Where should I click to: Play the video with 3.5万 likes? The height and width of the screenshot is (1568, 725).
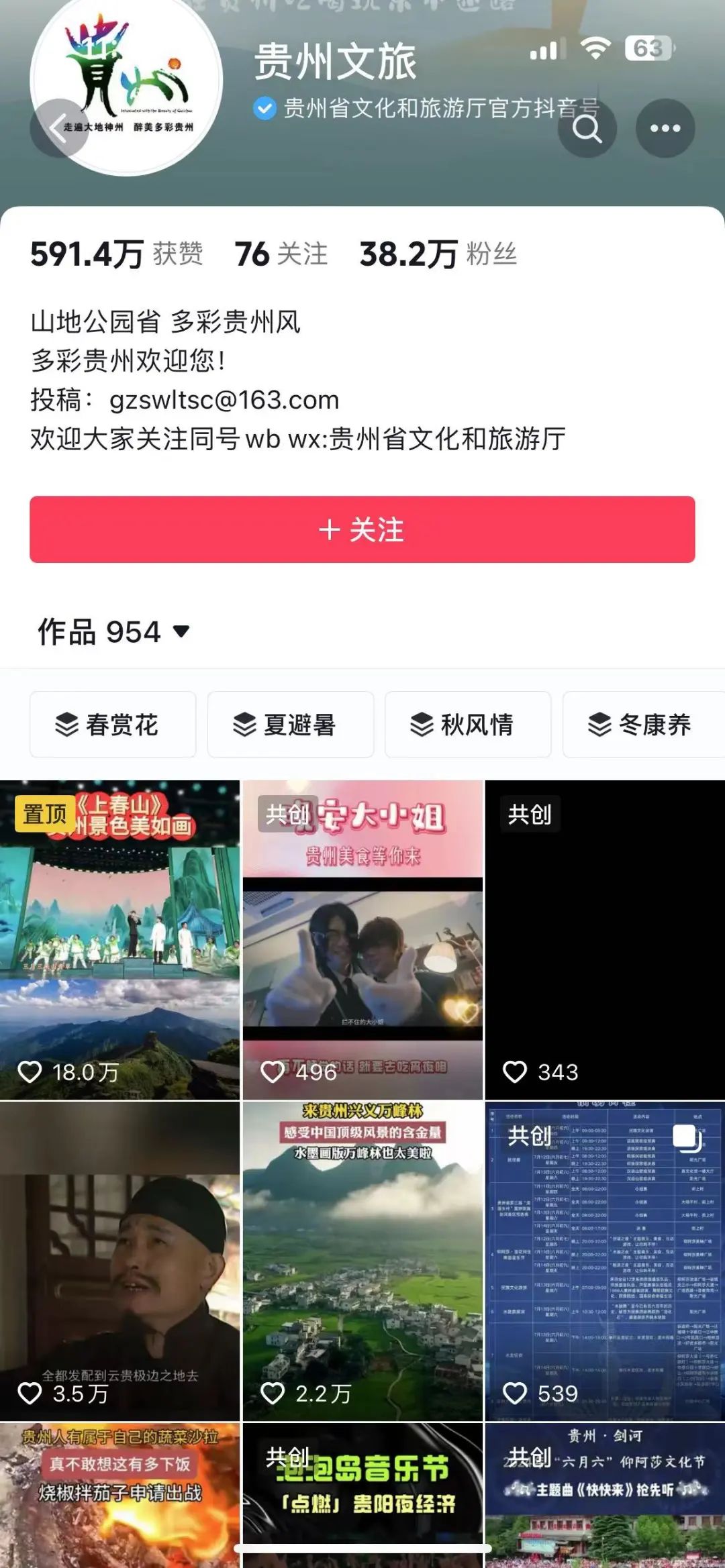click(x=119, y=1261)
